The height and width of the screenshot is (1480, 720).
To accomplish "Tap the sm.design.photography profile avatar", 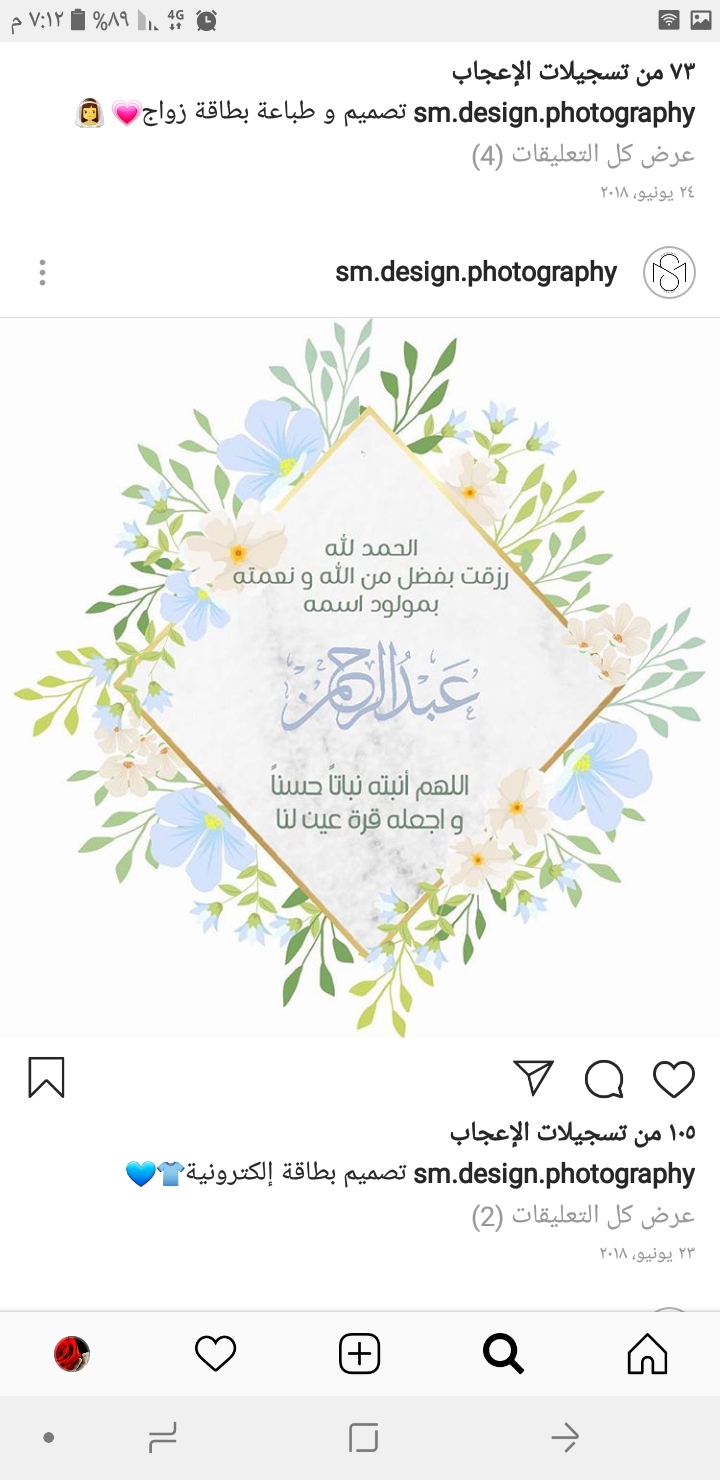I will pos(669,272).
